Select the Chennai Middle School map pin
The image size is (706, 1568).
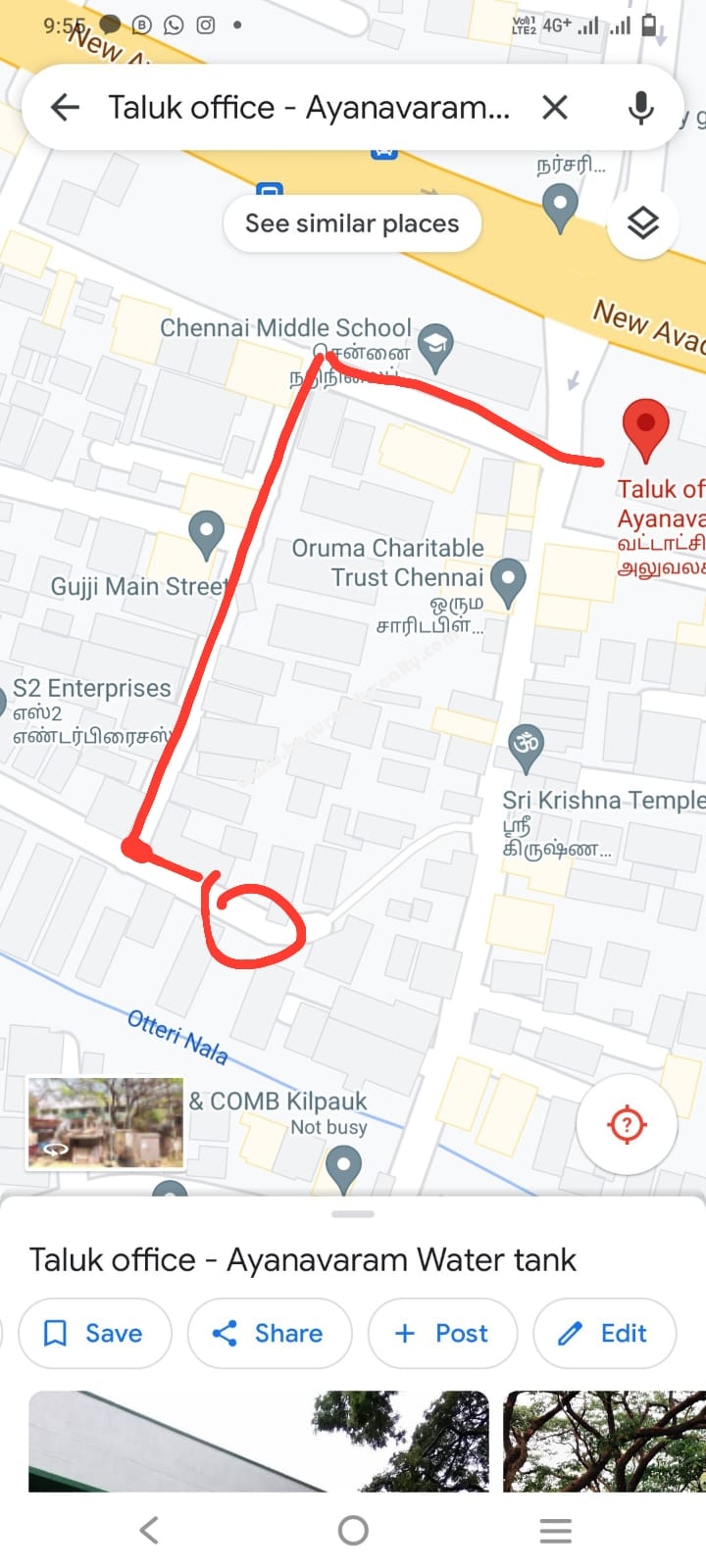tap(435, 345)
